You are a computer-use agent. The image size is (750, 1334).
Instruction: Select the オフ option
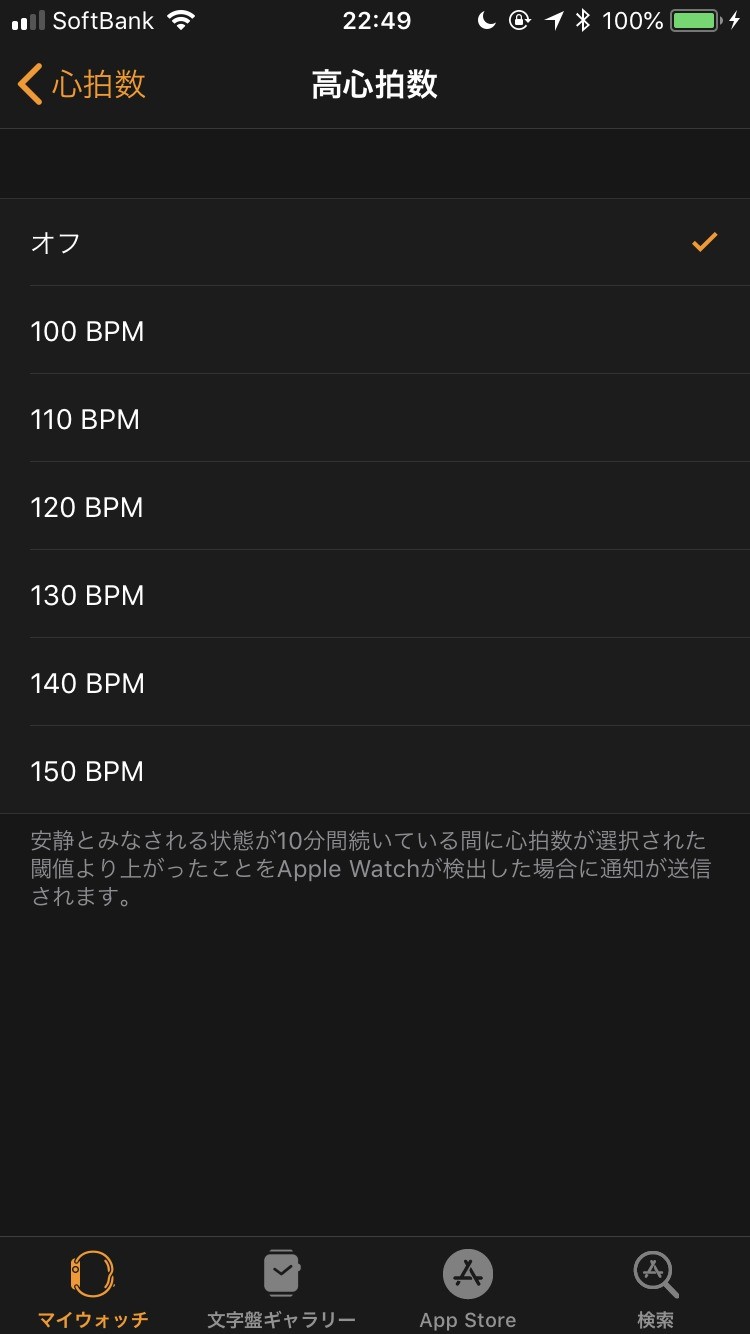375,242
